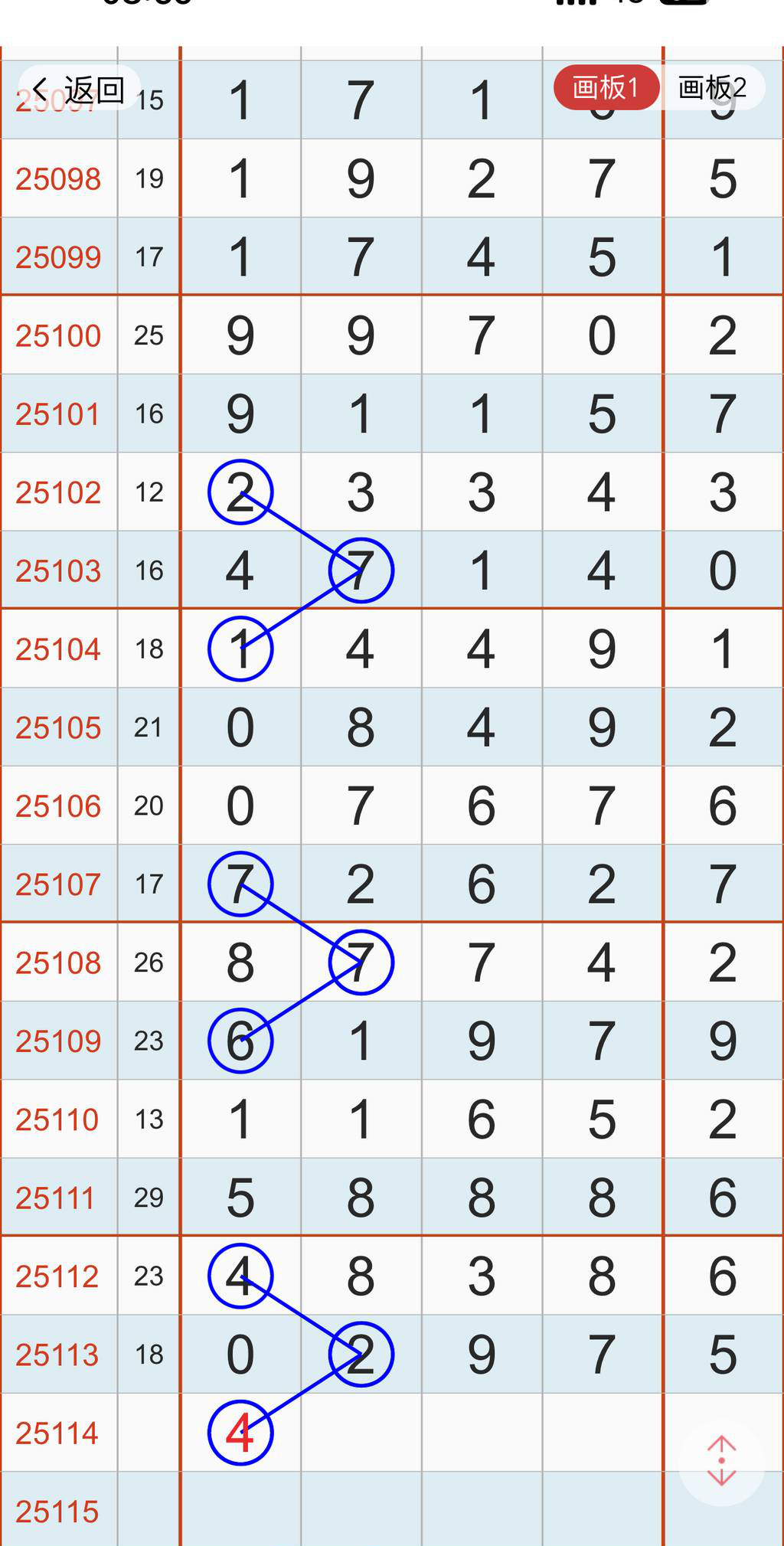Tap the up-down arrows floating button
Screen dimensions: 784x1546
[x=721, y=1461]
